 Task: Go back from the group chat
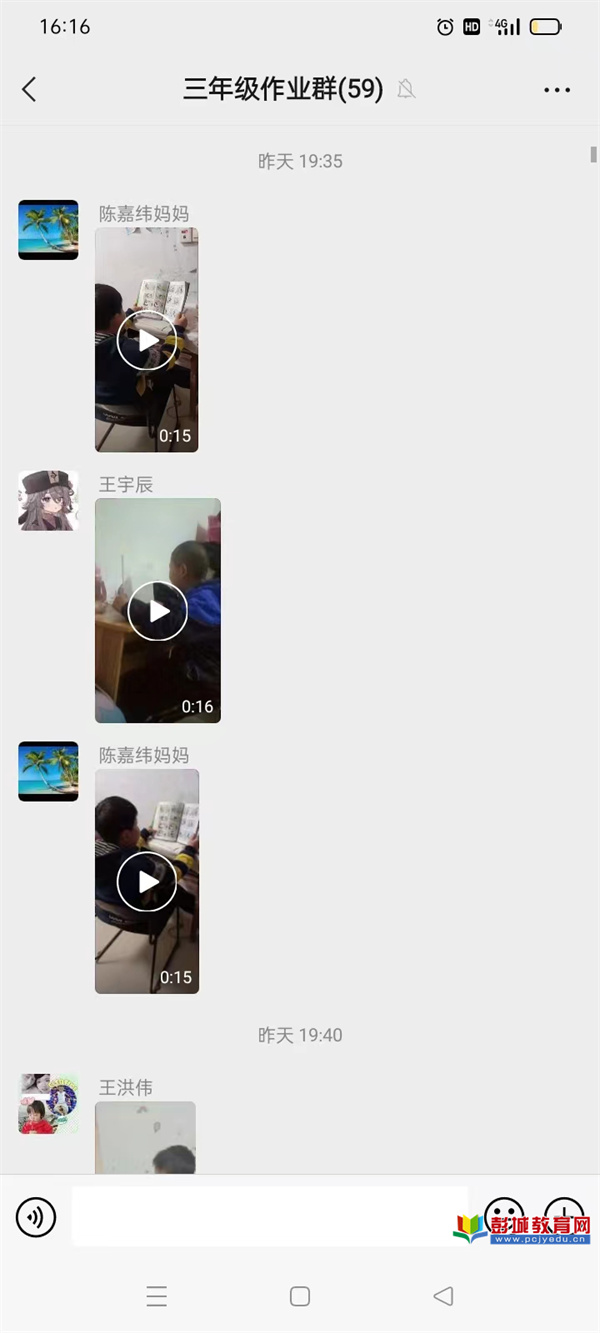point(29,89)
